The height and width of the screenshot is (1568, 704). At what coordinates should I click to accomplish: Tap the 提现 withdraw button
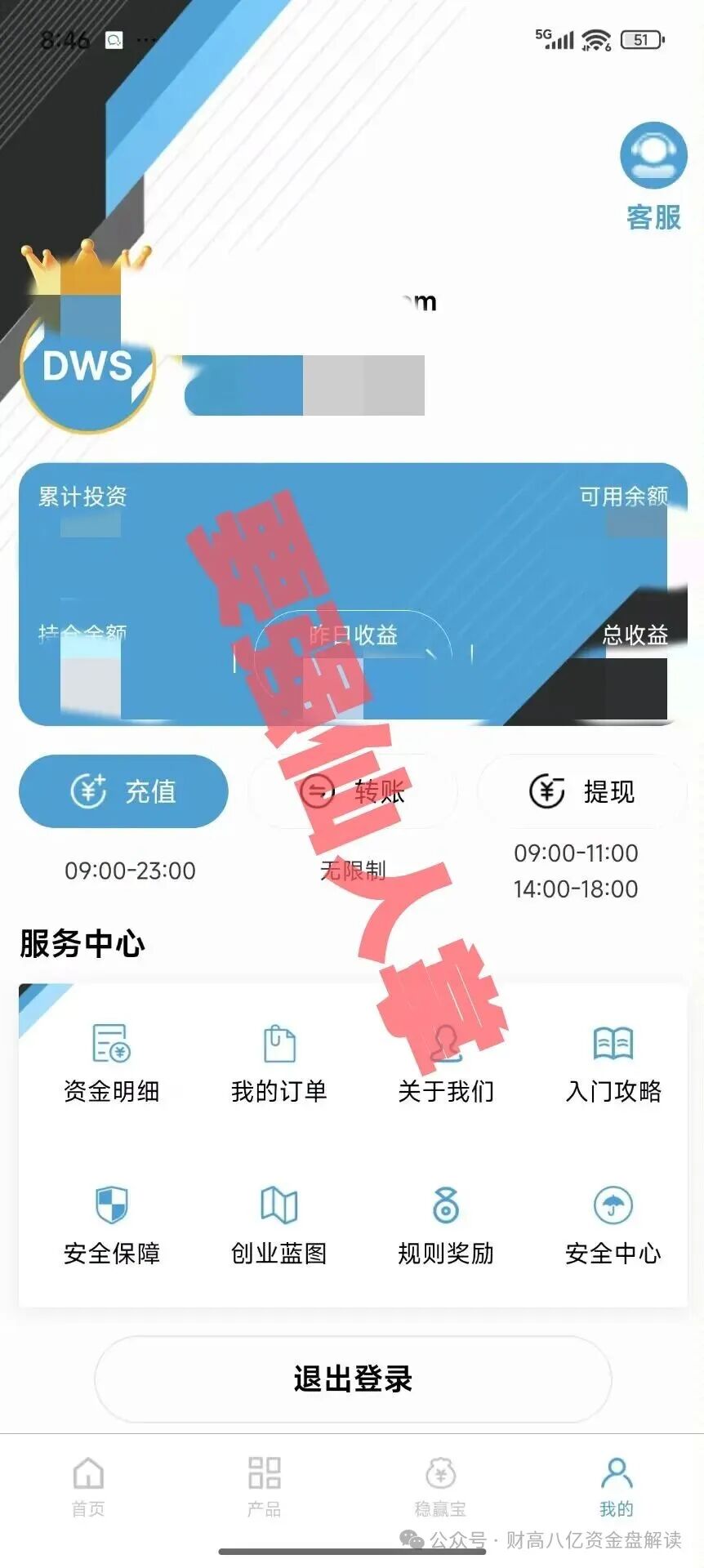tap(581, 791)
